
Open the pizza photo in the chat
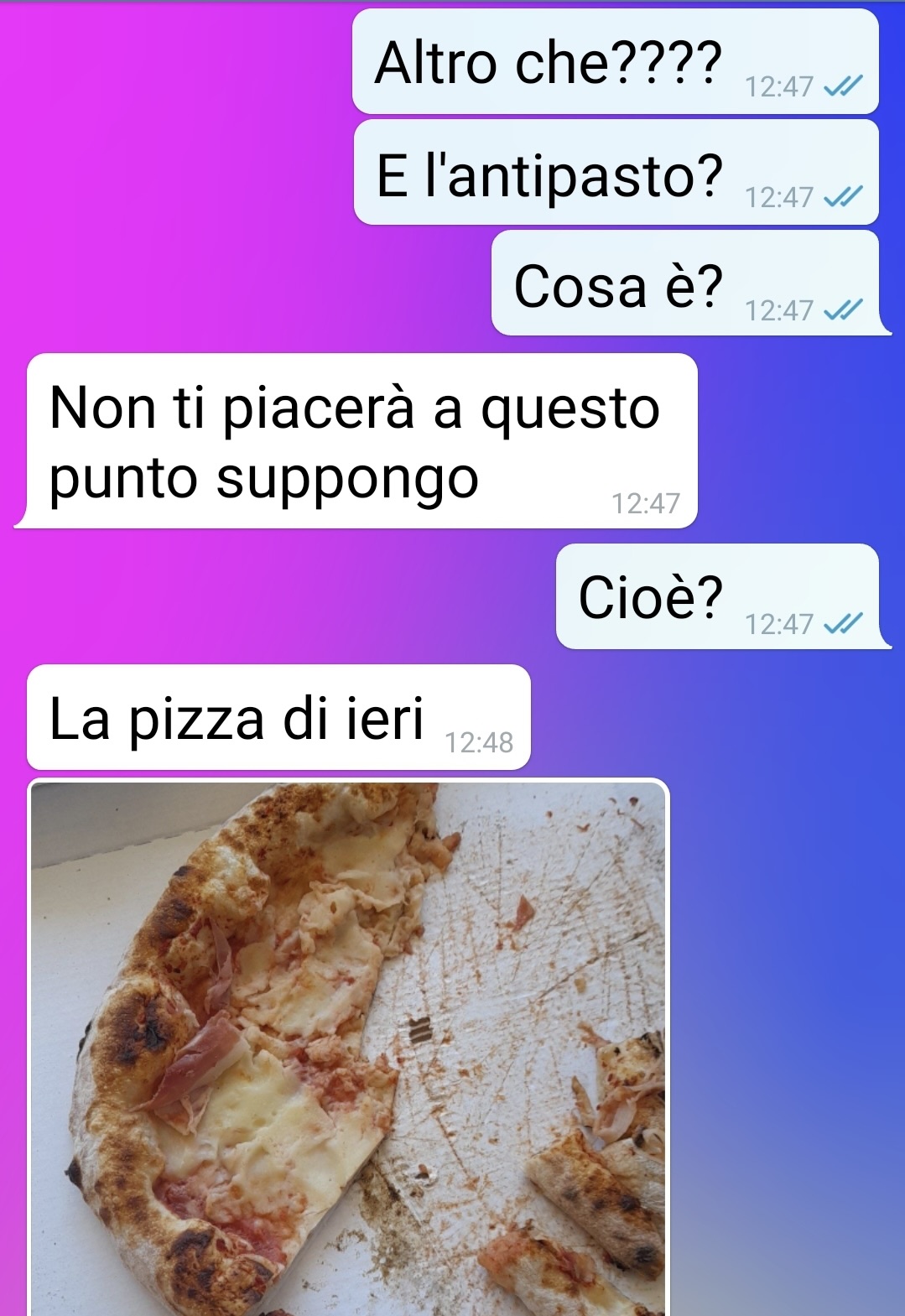pos(348,1048)
